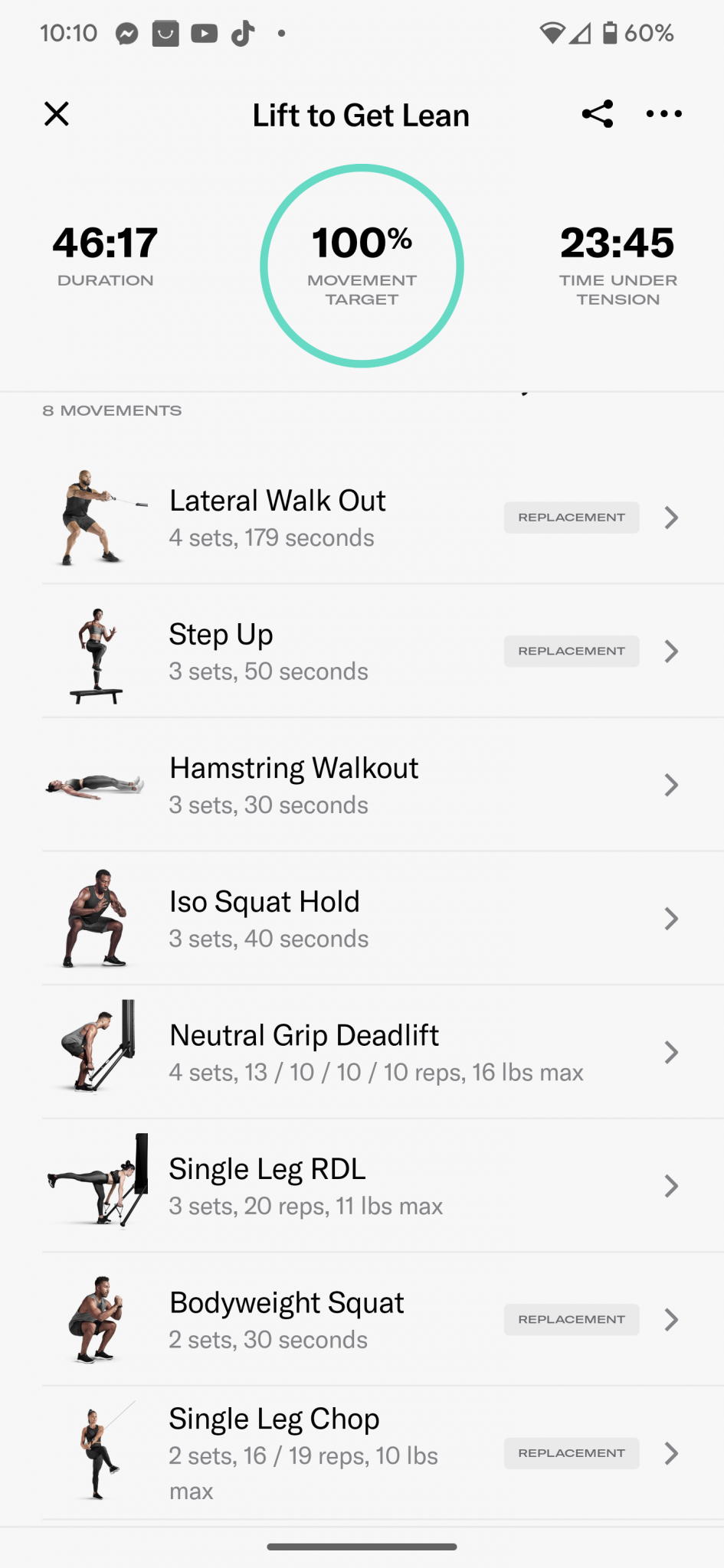Share this workout summary

598,114
